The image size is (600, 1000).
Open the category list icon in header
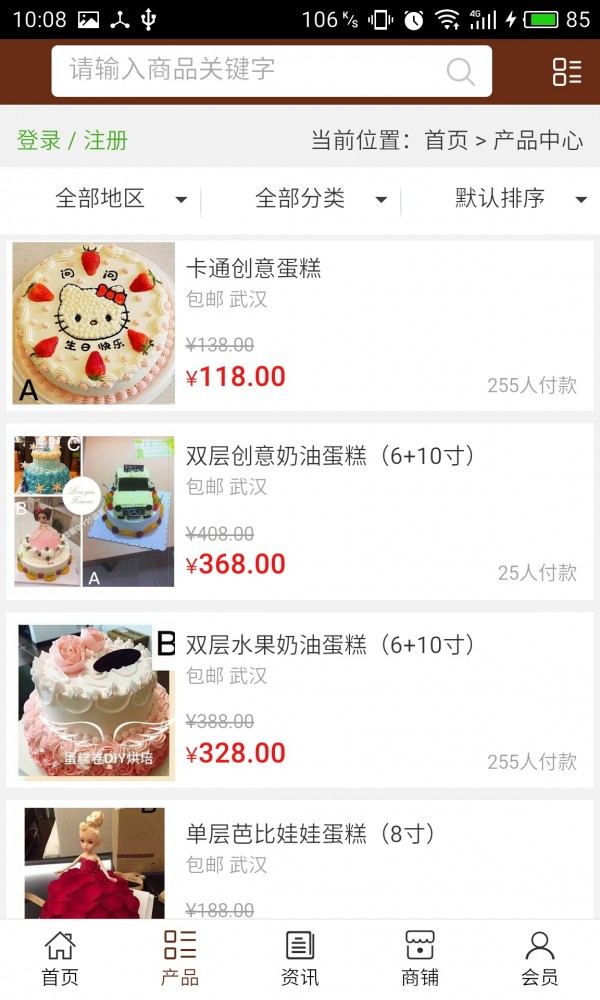[x=567, y=71]
